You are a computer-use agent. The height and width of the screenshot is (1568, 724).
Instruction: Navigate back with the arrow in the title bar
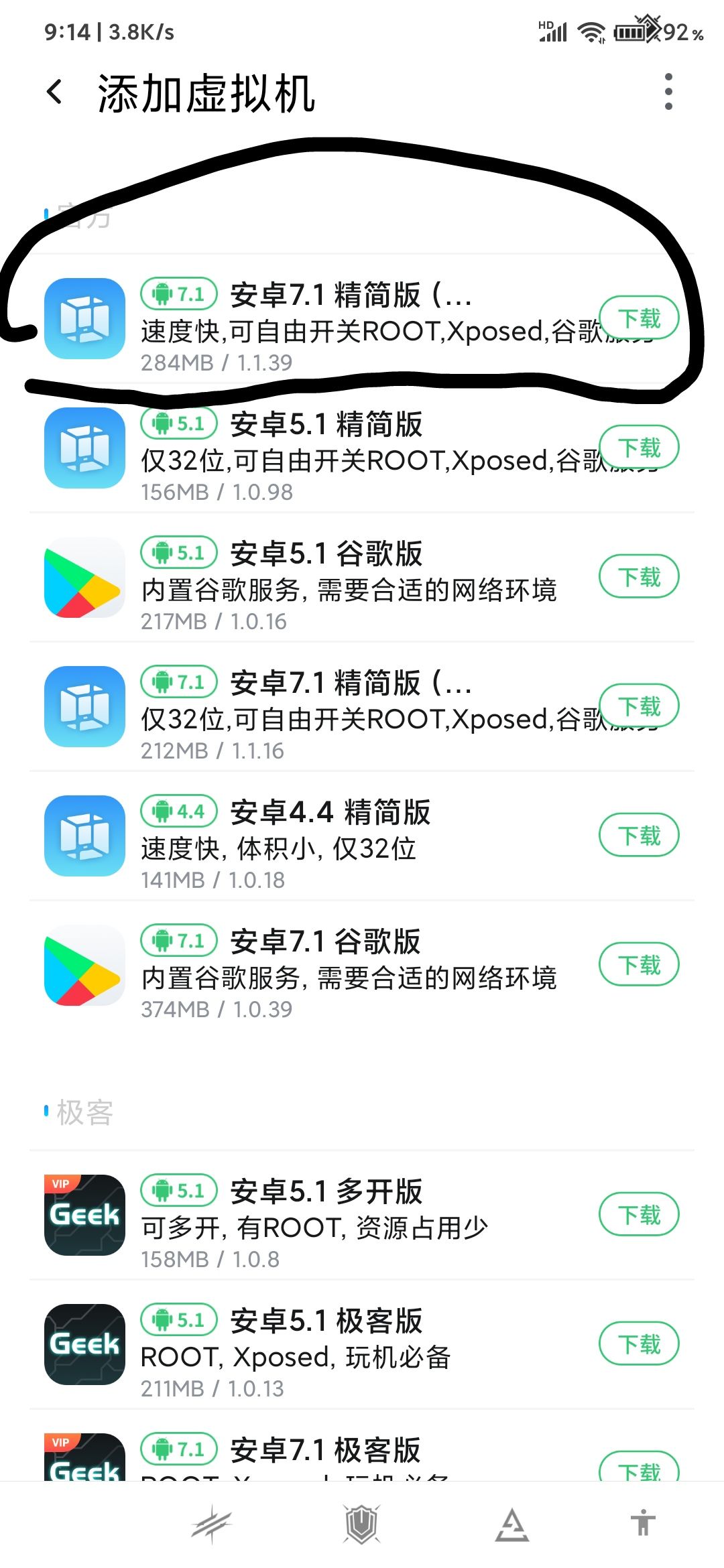pos(54,94)
